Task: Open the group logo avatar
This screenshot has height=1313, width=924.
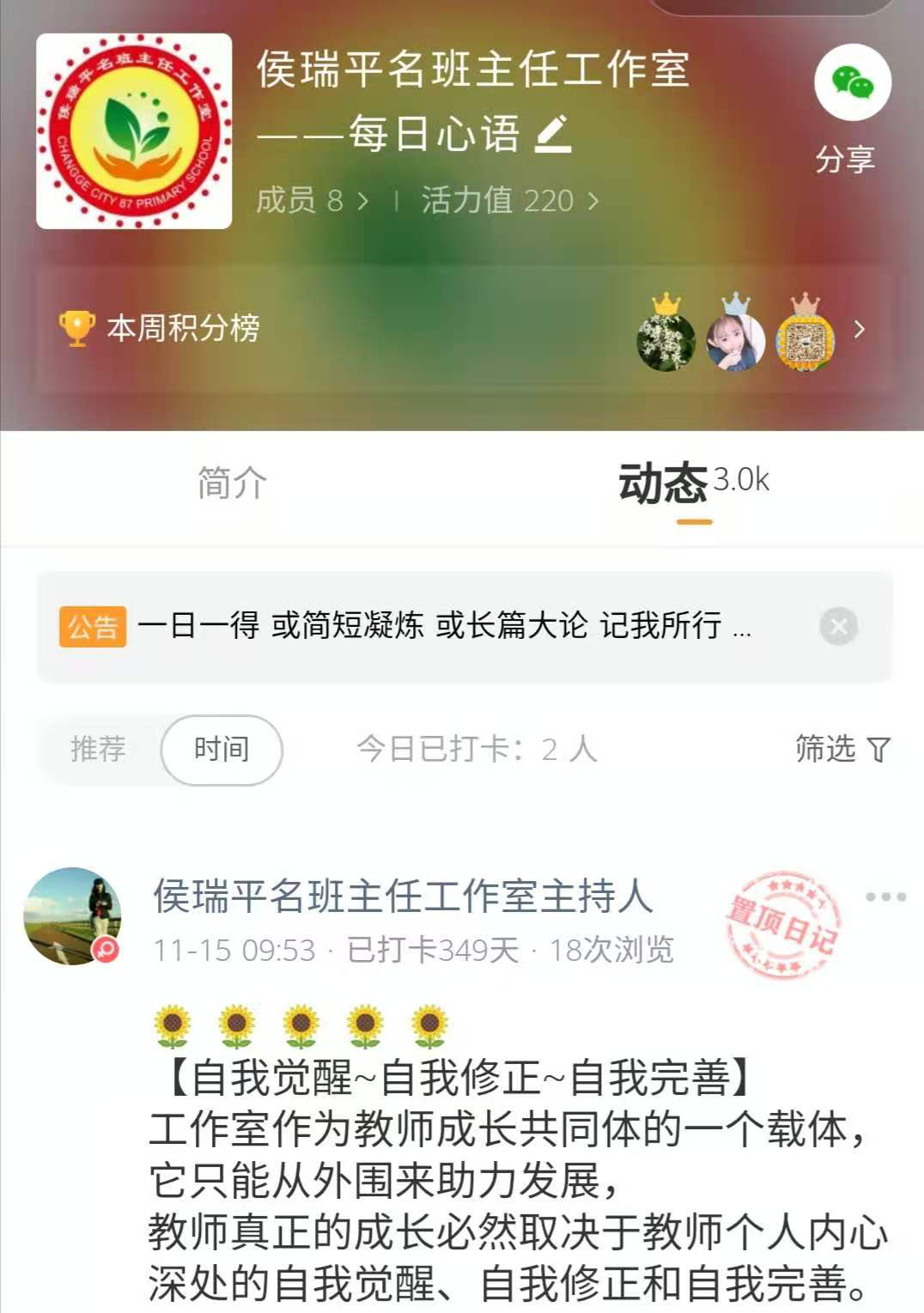Action: pos(134,131)
